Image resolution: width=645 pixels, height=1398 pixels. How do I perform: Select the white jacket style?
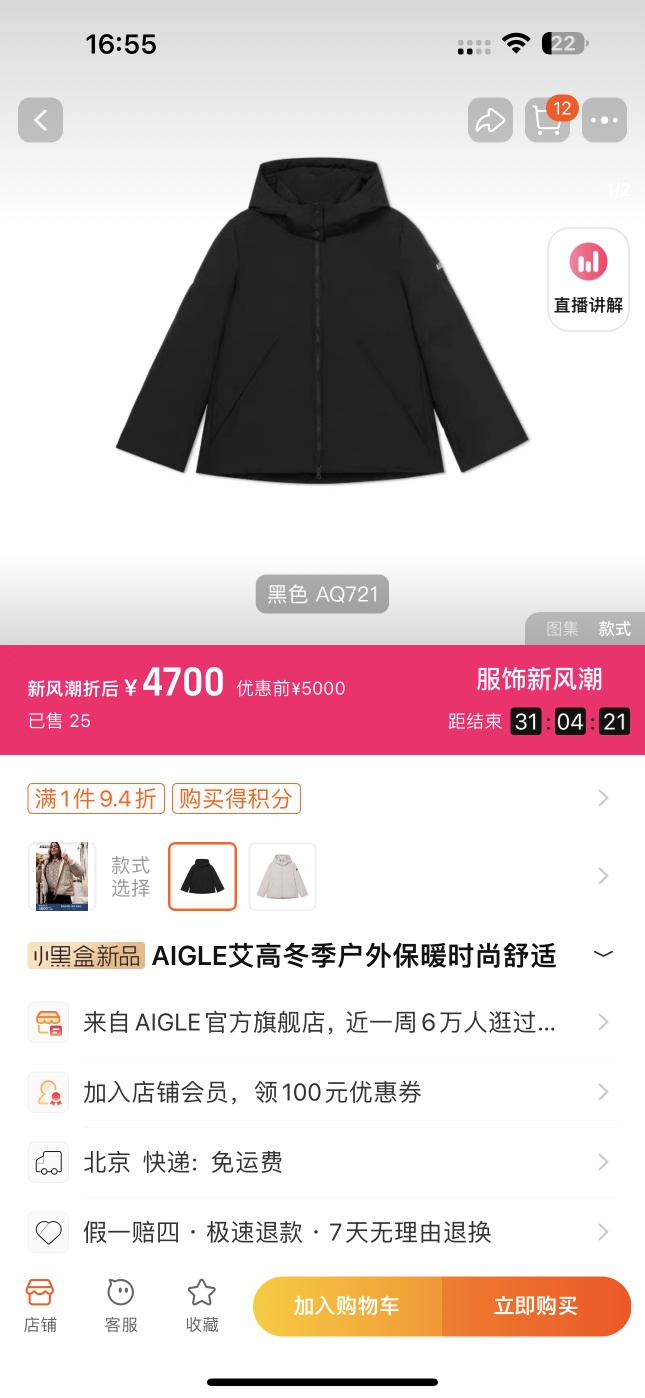282,877
